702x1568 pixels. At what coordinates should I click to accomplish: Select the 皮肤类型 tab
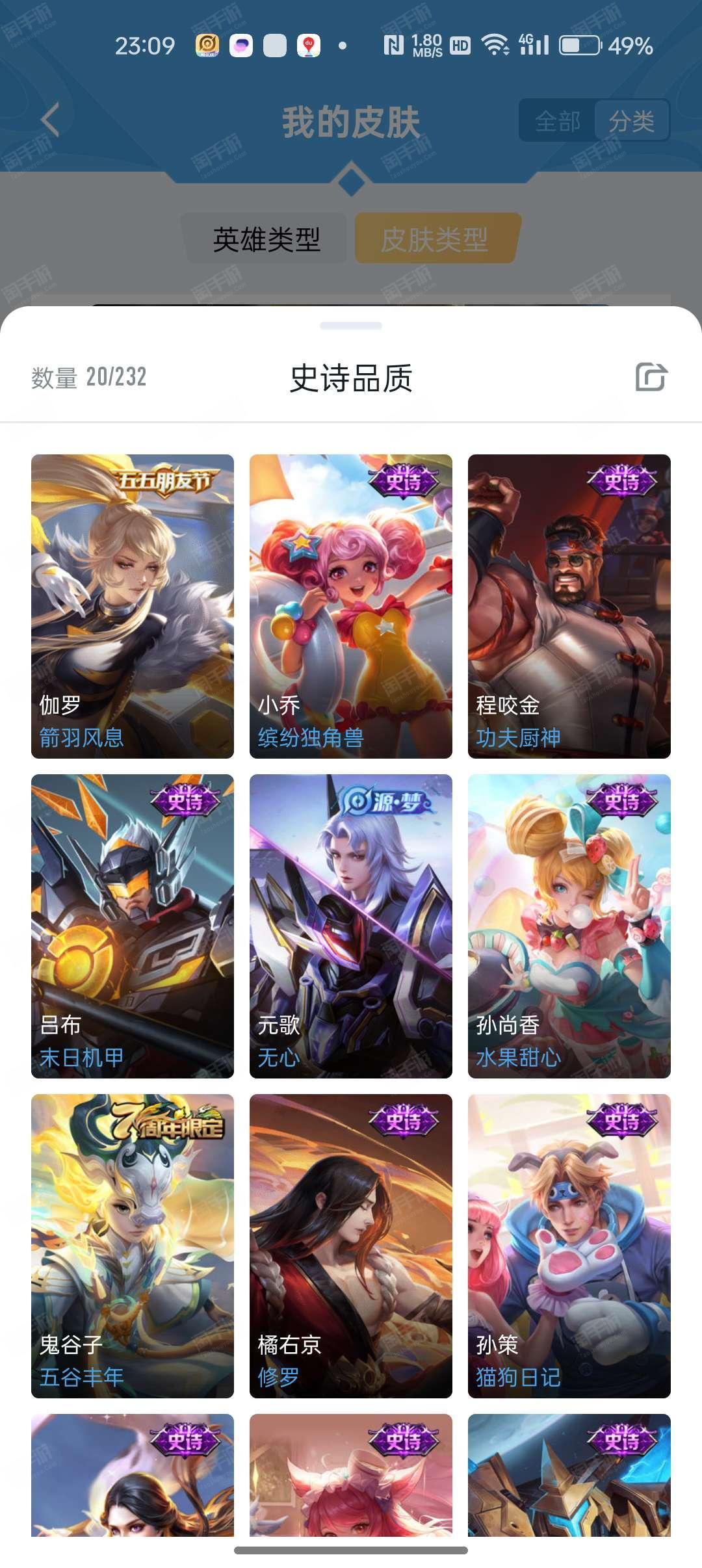click(435, 239)
